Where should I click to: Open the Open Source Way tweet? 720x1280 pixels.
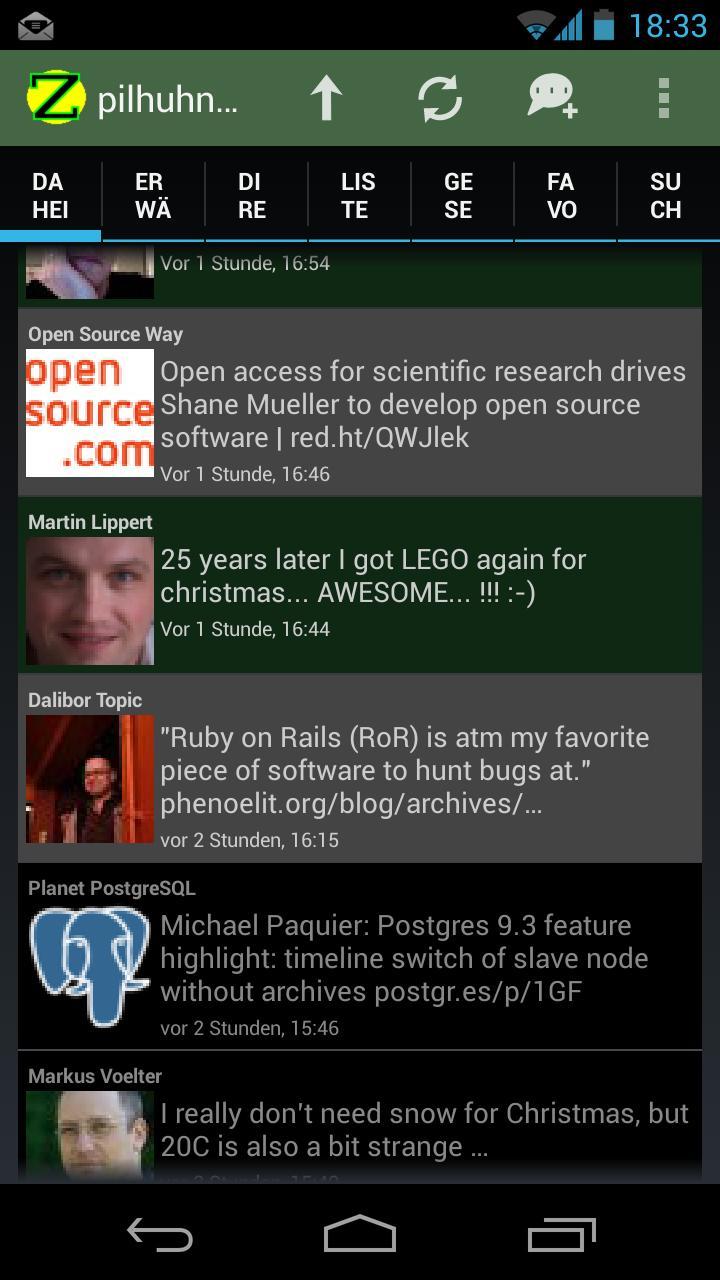422,404
